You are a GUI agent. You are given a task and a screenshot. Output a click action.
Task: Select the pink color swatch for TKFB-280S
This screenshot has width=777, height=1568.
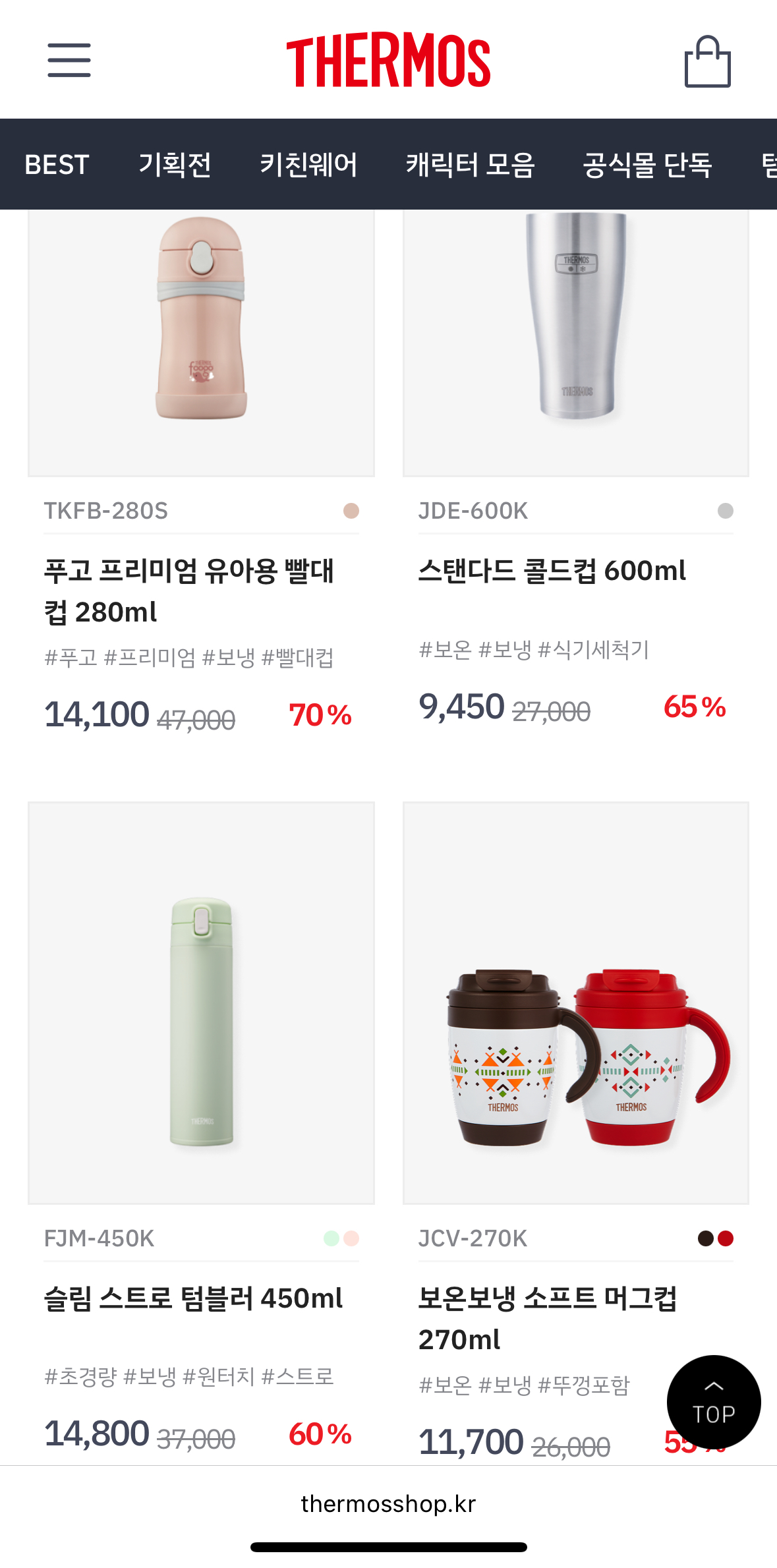point(351,511)
